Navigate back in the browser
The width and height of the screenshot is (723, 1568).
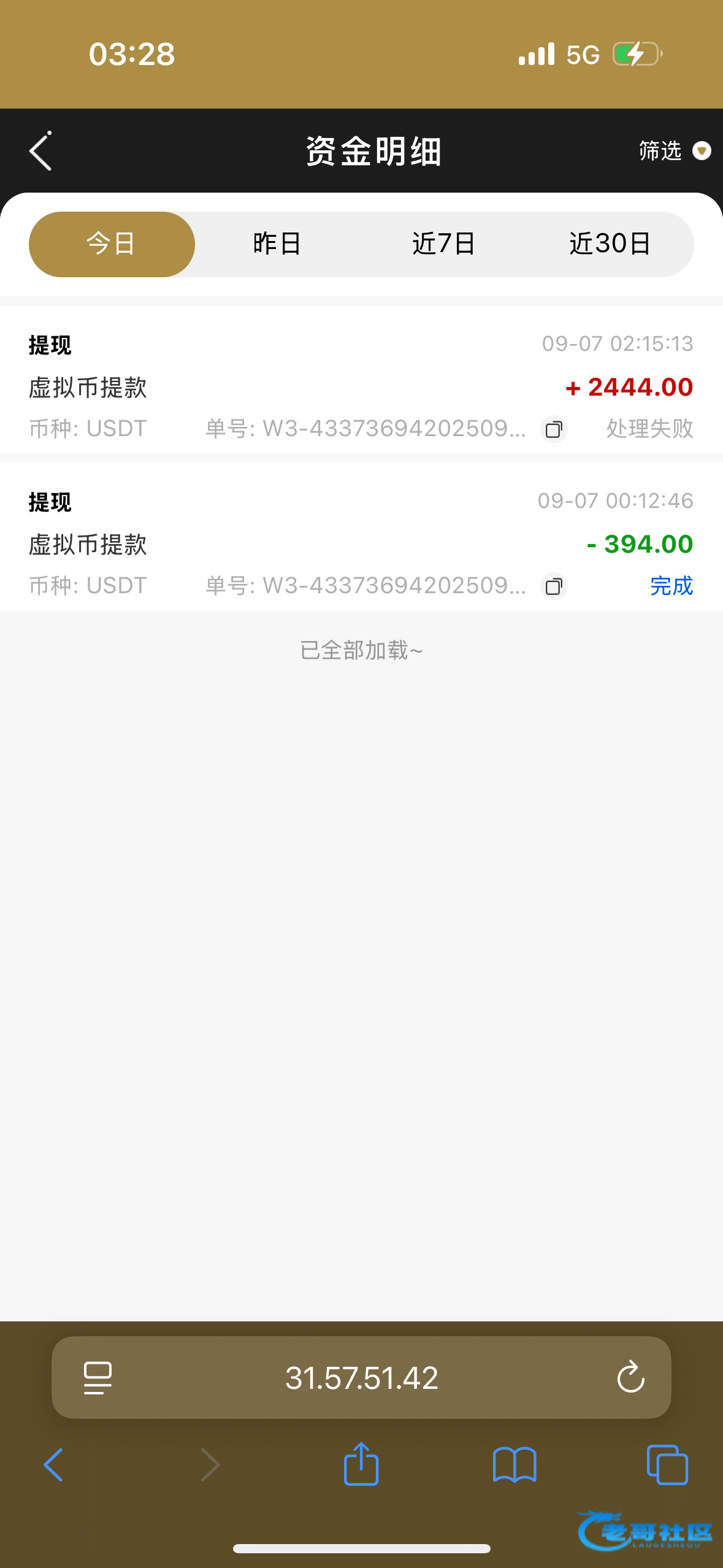(54, 1465)
